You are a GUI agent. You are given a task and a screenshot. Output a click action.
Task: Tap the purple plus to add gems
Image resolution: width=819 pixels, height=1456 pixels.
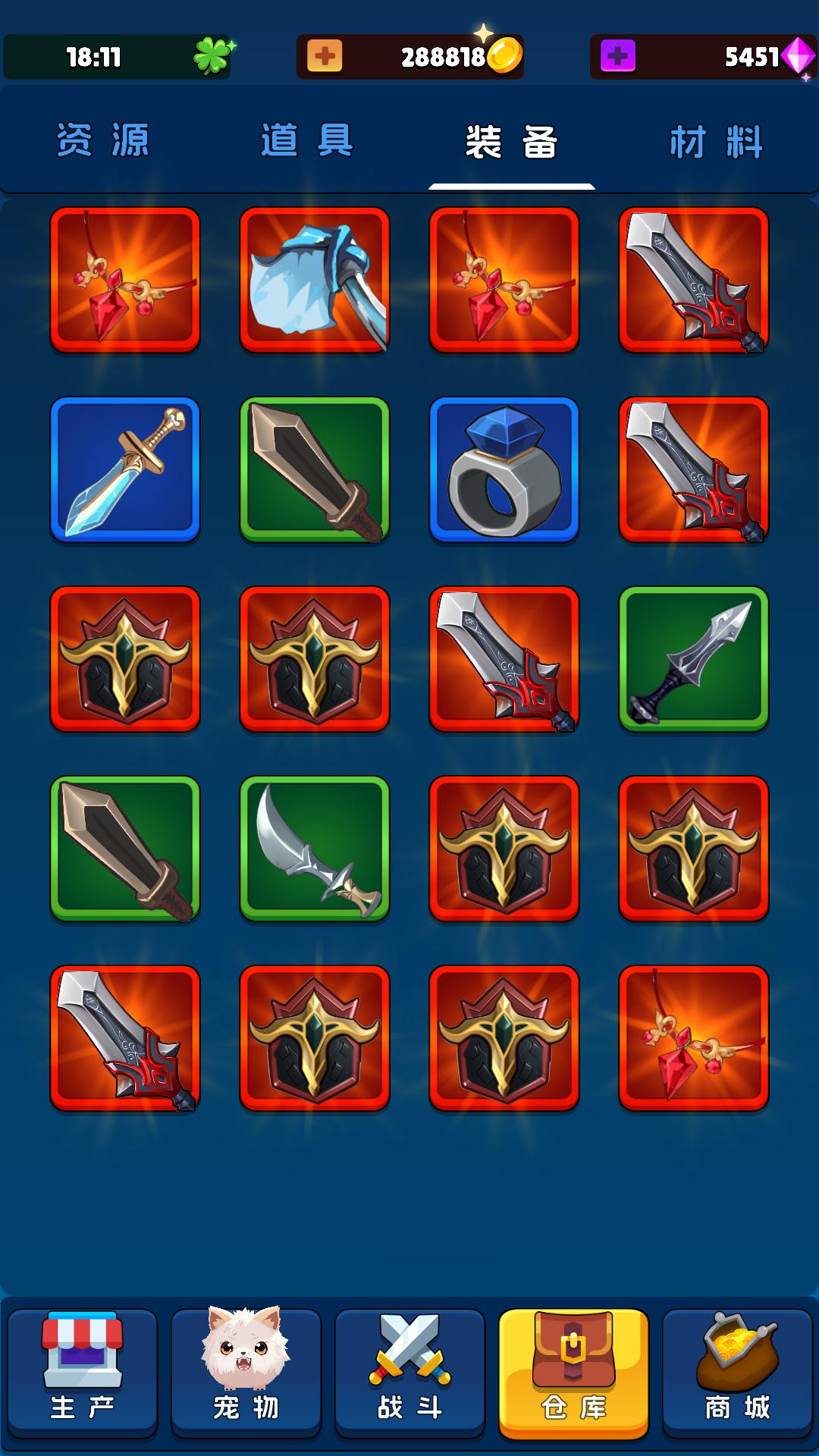[617, 57]
